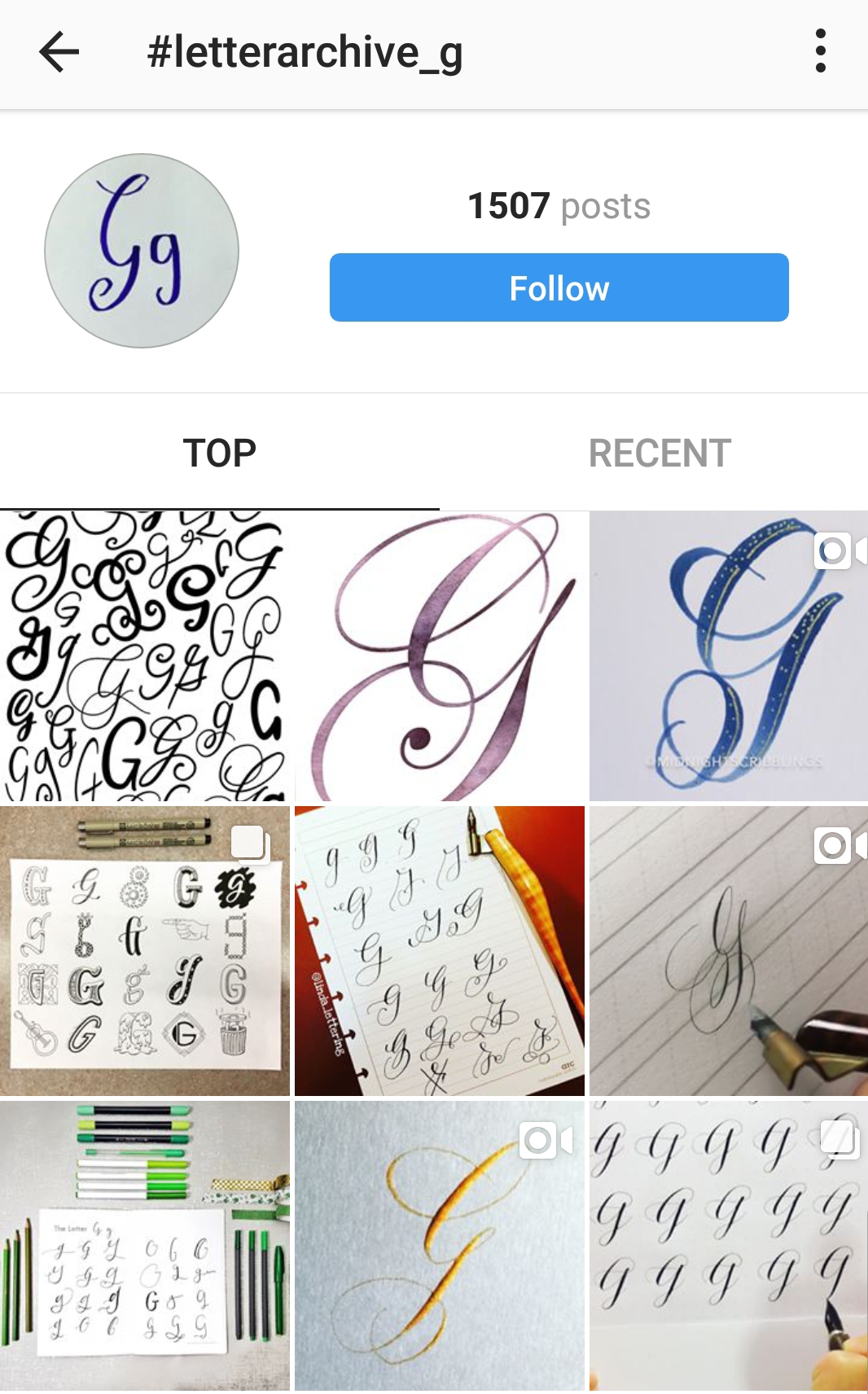Go back using the arrow icon
Screen dimensions: 868x1394
[x=59, y=52]
